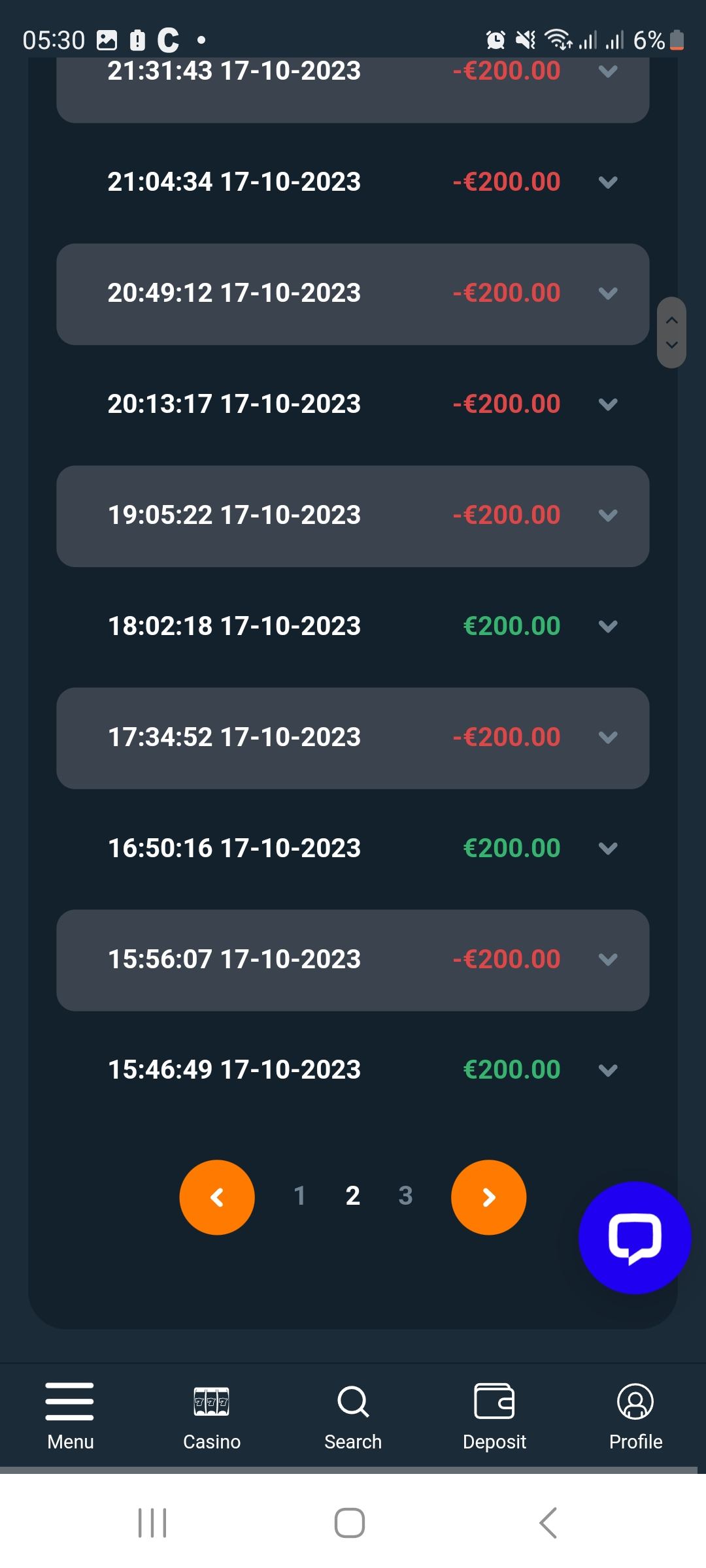
Task: Expand the 19:05:22 transaction entry
Action: click(608, 515)
